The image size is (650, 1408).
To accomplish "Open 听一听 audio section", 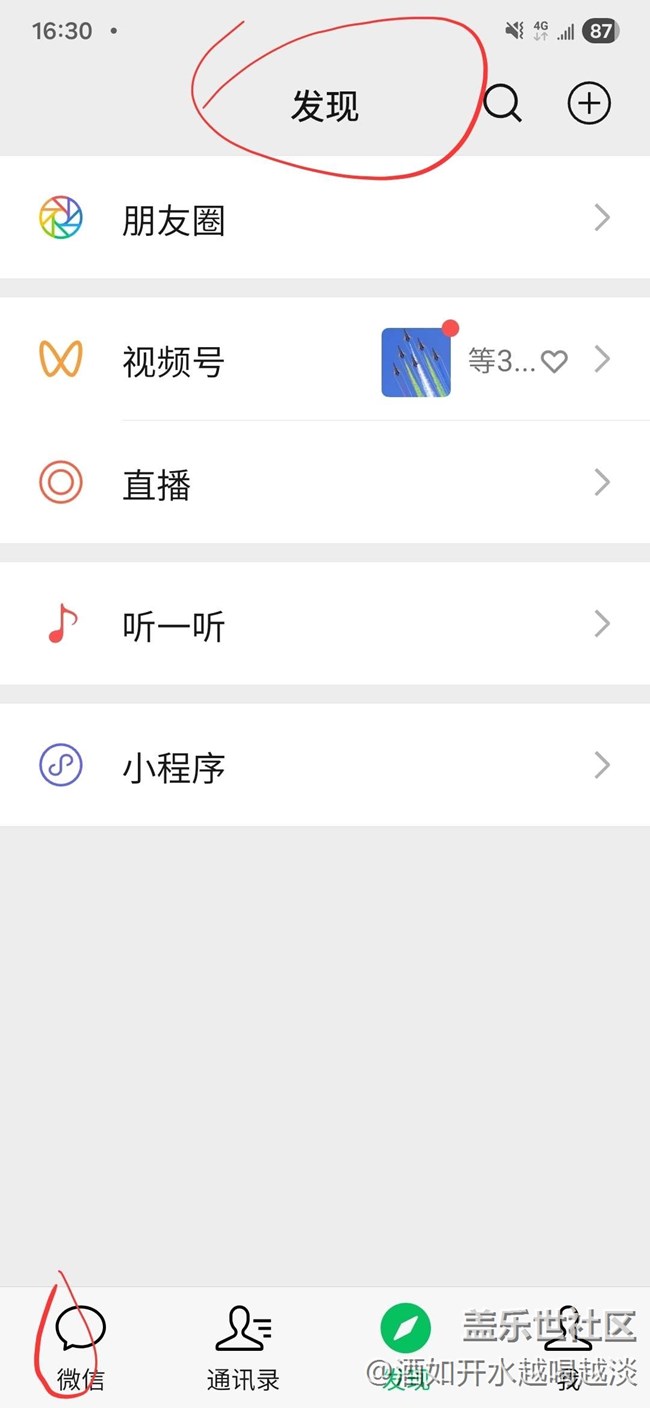I will 325,626.
